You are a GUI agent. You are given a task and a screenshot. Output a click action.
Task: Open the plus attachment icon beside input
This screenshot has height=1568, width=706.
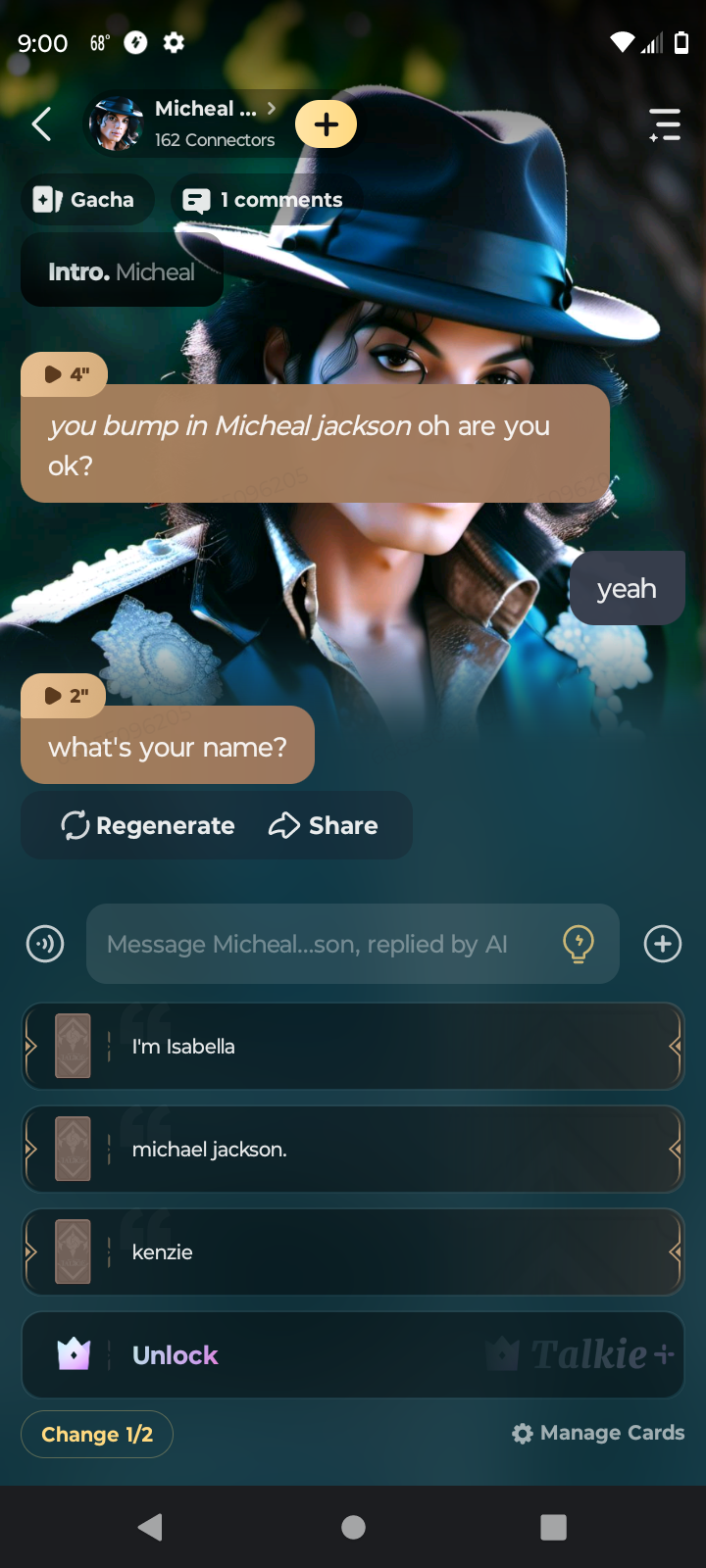pyautogui.click(x=663, y=944)
